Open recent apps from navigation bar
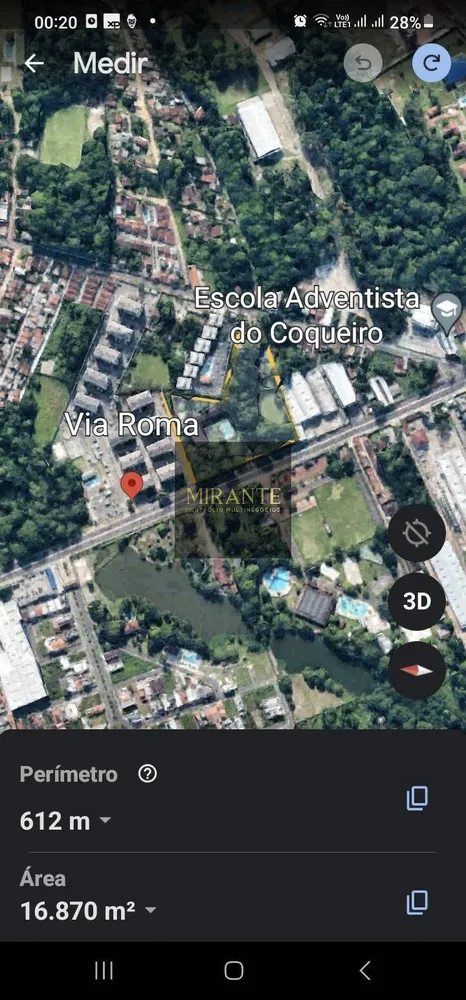The image size is (466, 1000). point(103,971)
